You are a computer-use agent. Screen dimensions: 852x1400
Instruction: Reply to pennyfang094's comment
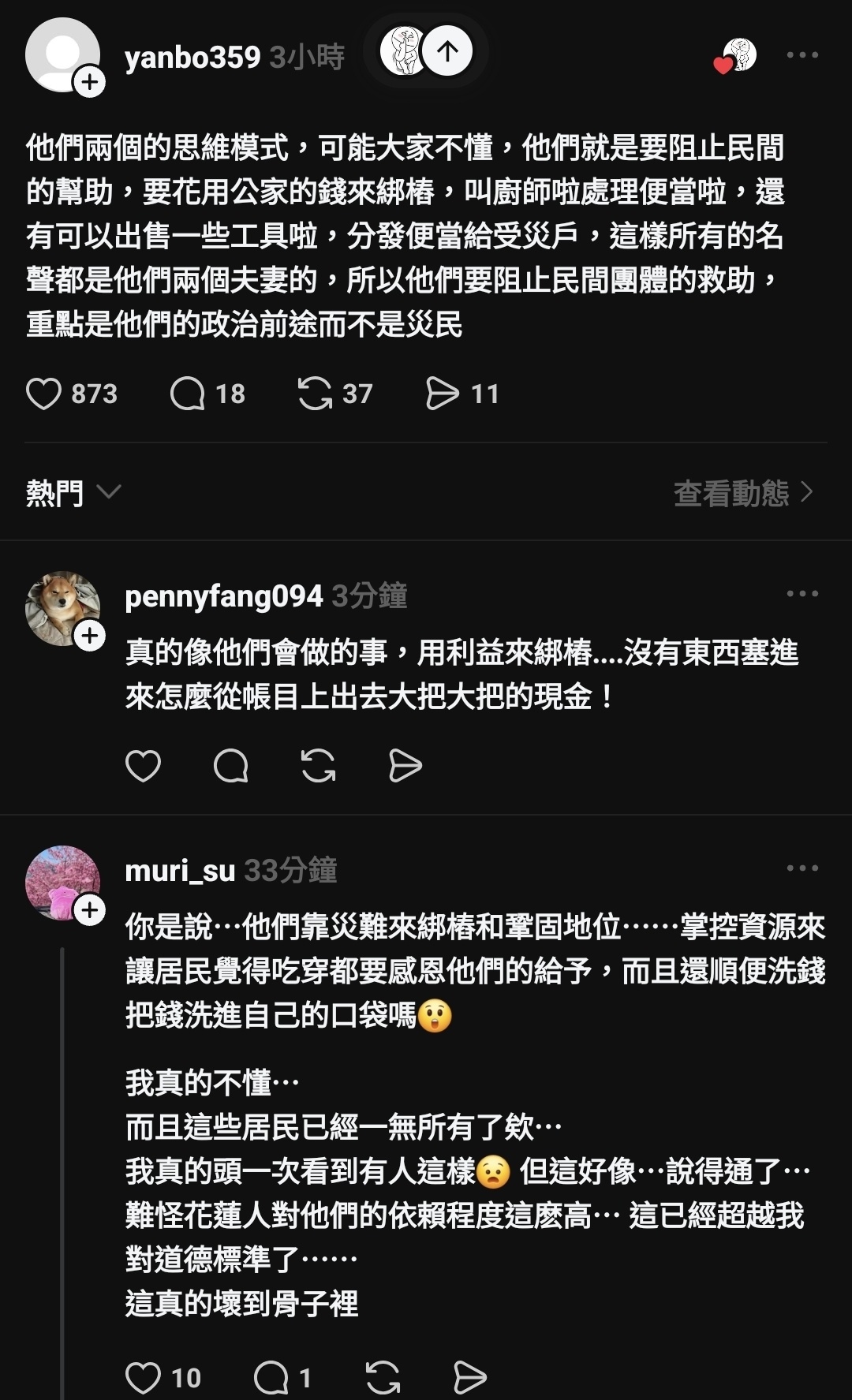[231, 766]
